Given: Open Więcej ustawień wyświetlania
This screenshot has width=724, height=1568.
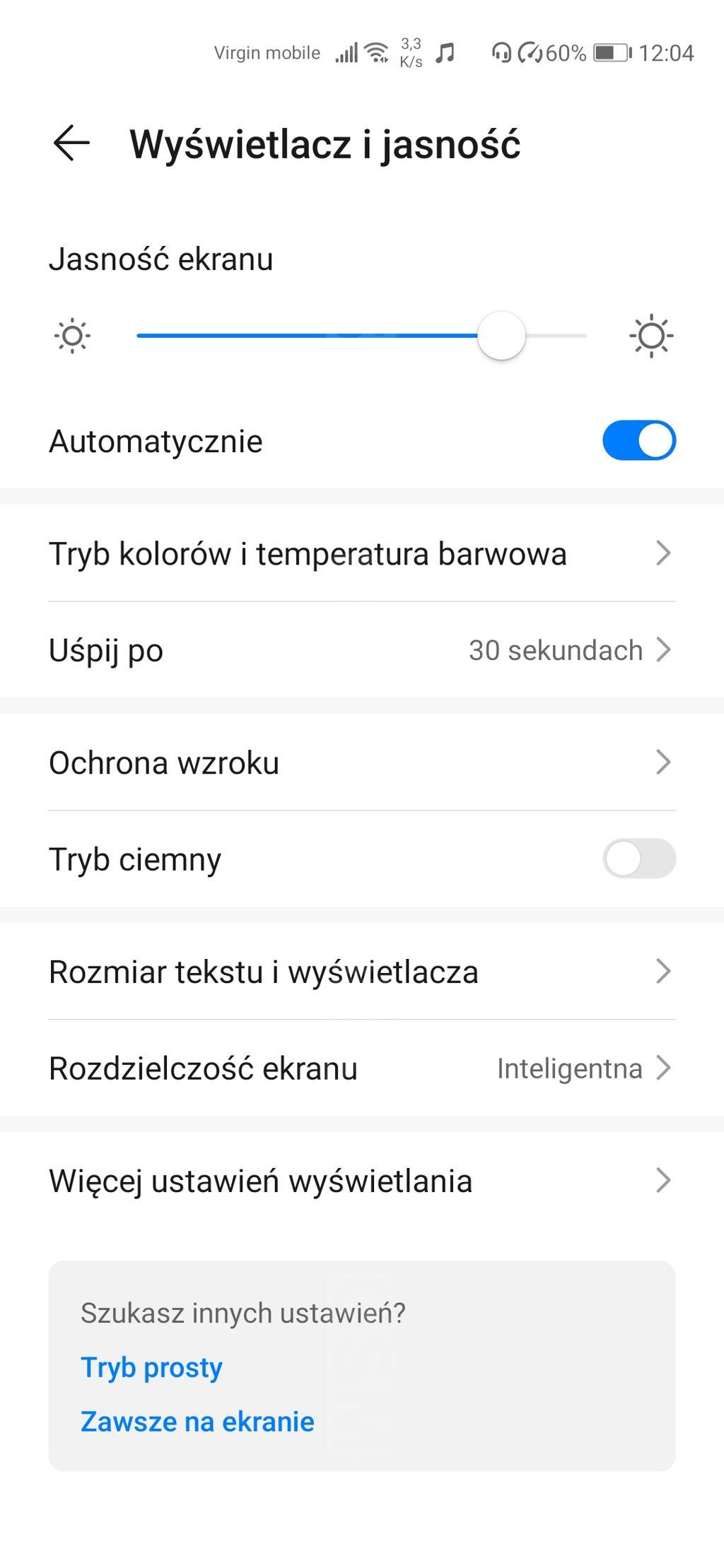Looking at the screenshot, I should click(x=361, y=1181).
